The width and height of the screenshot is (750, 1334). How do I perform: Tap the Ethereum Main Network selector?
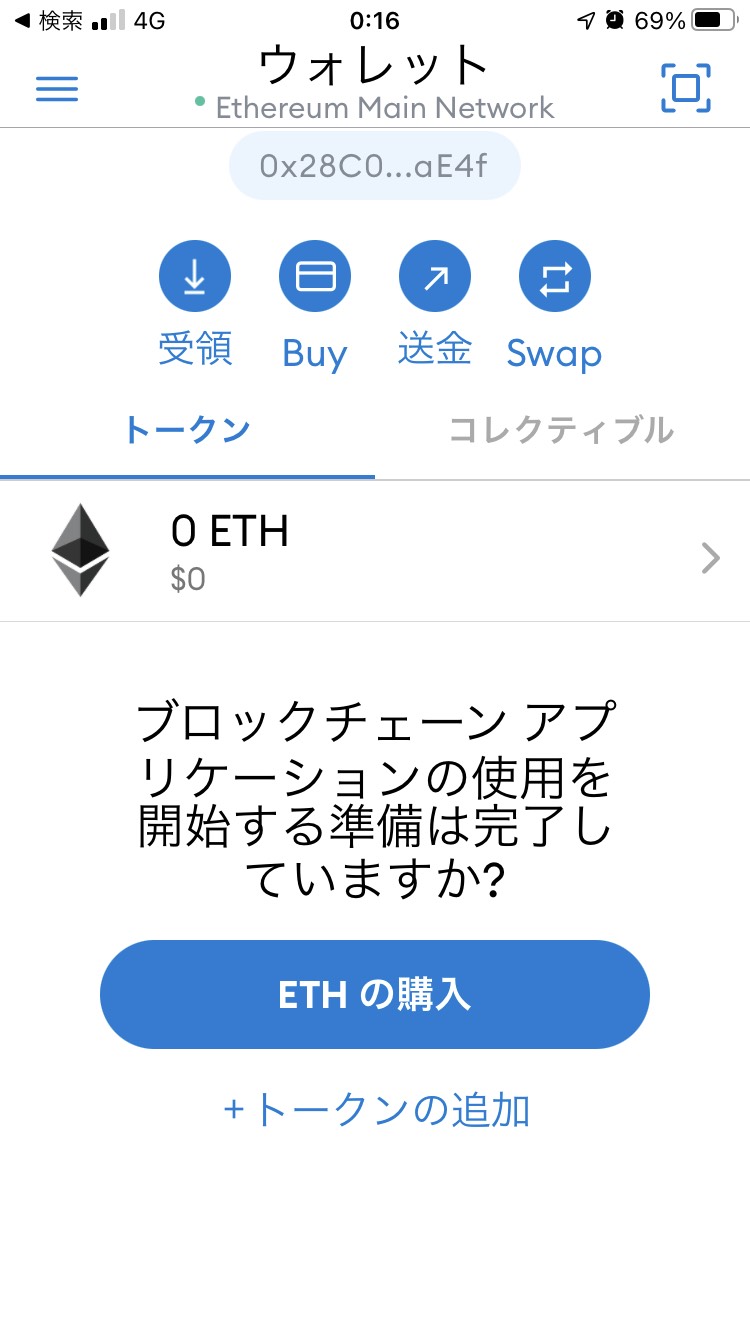pyautogui.click(x=375, y=107)
